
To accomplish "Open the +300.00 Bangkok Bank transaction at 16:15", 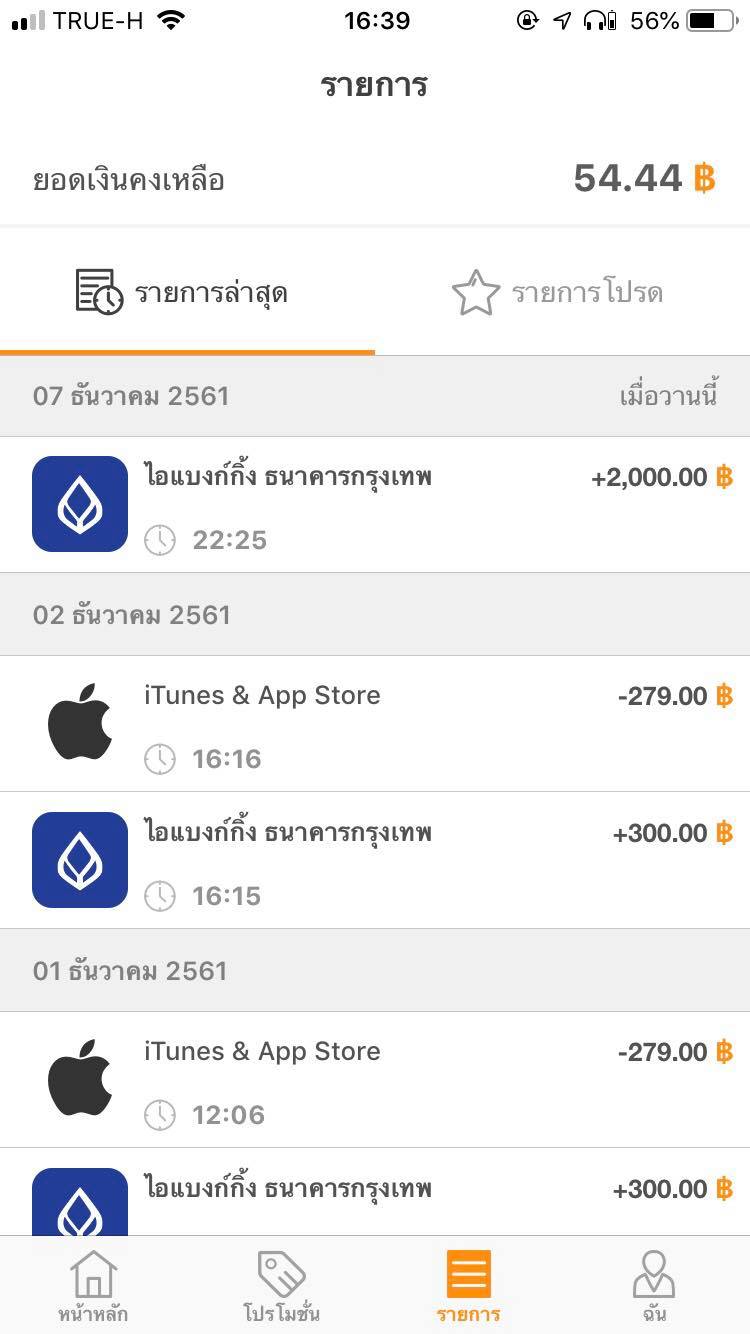I will (x=375, y=861).
